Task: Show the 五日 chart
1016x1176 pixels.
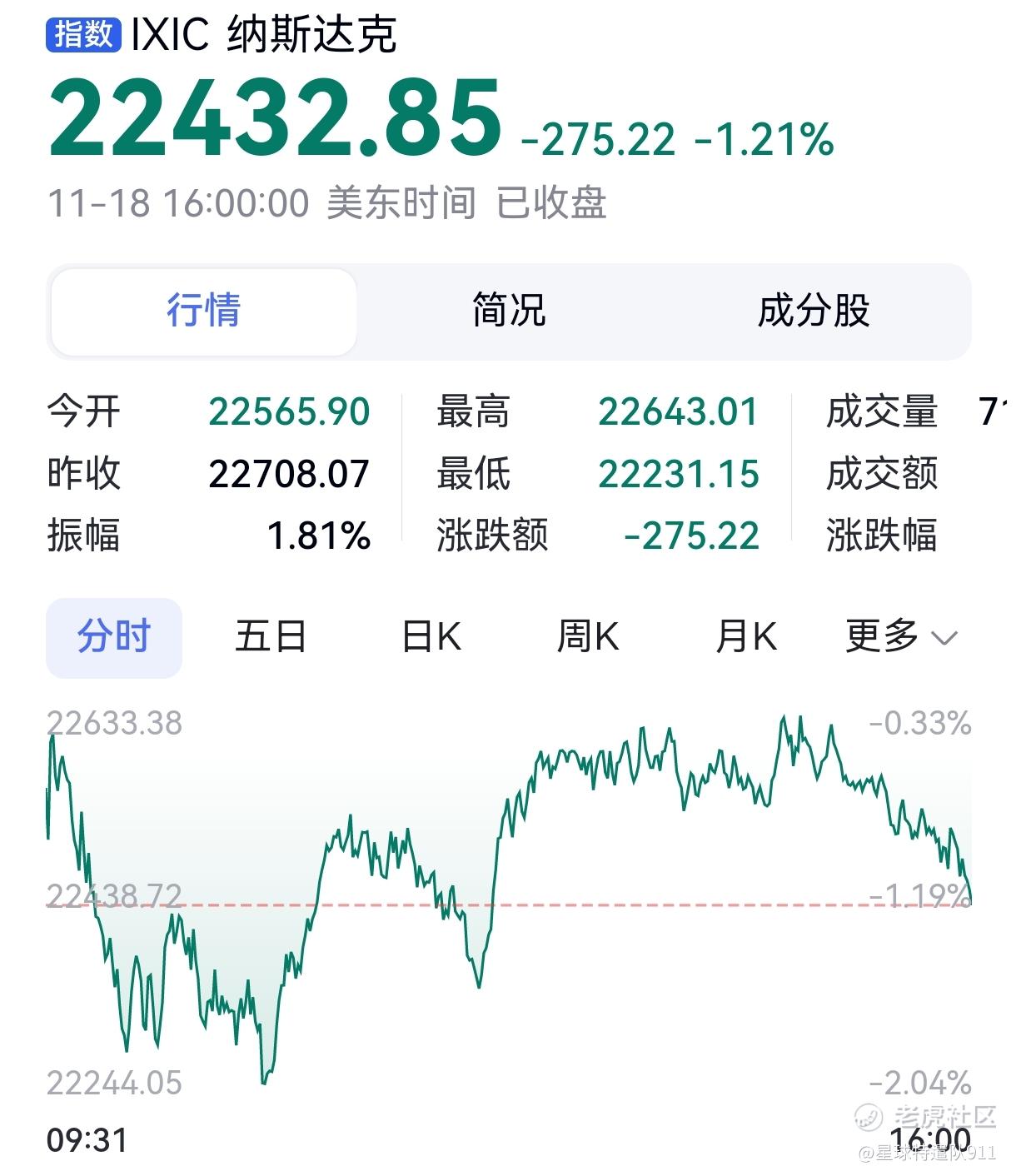Action: point(271,637)
